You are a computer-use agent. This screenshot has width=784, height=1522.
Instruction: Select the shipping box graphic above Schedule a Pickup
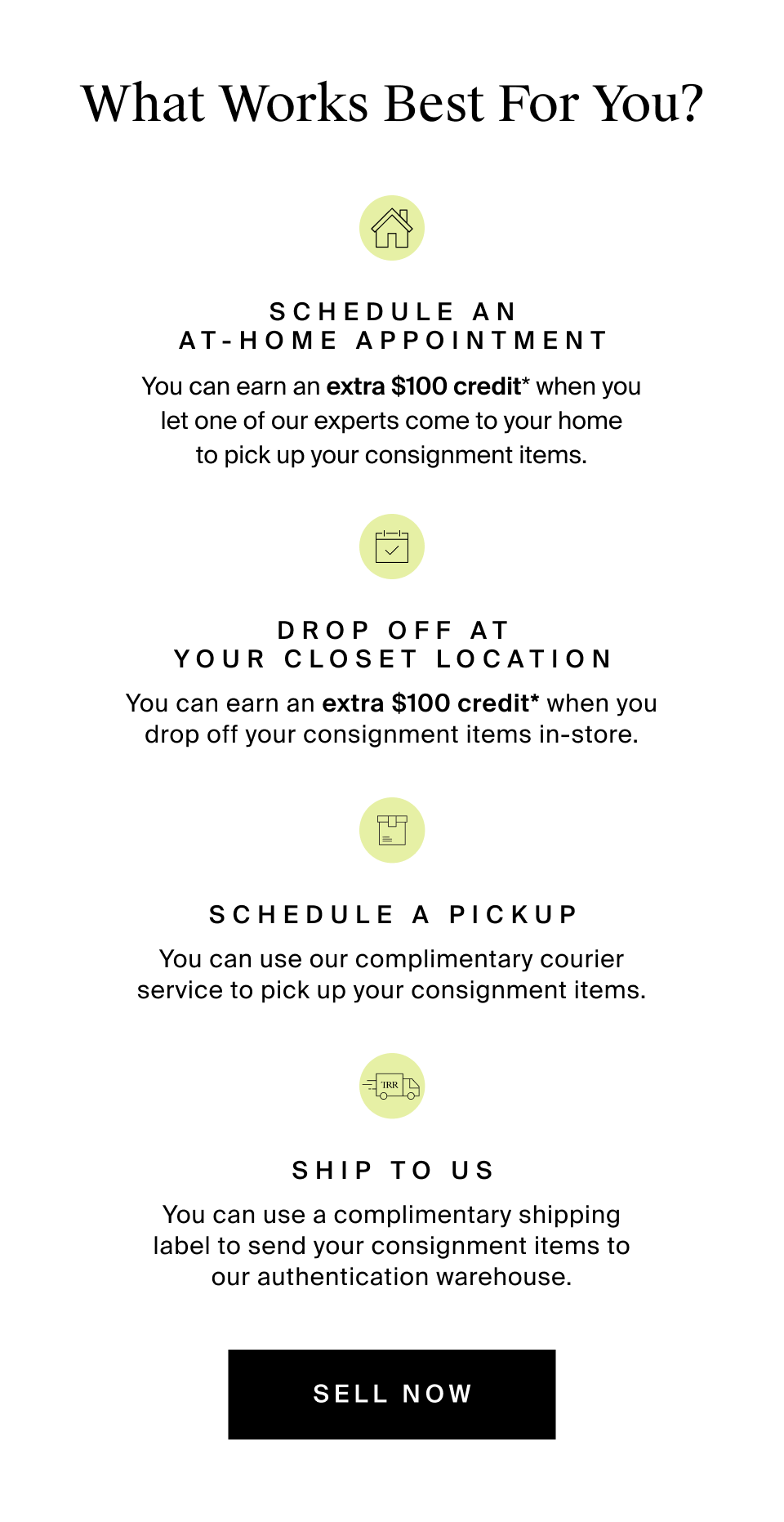392,829
